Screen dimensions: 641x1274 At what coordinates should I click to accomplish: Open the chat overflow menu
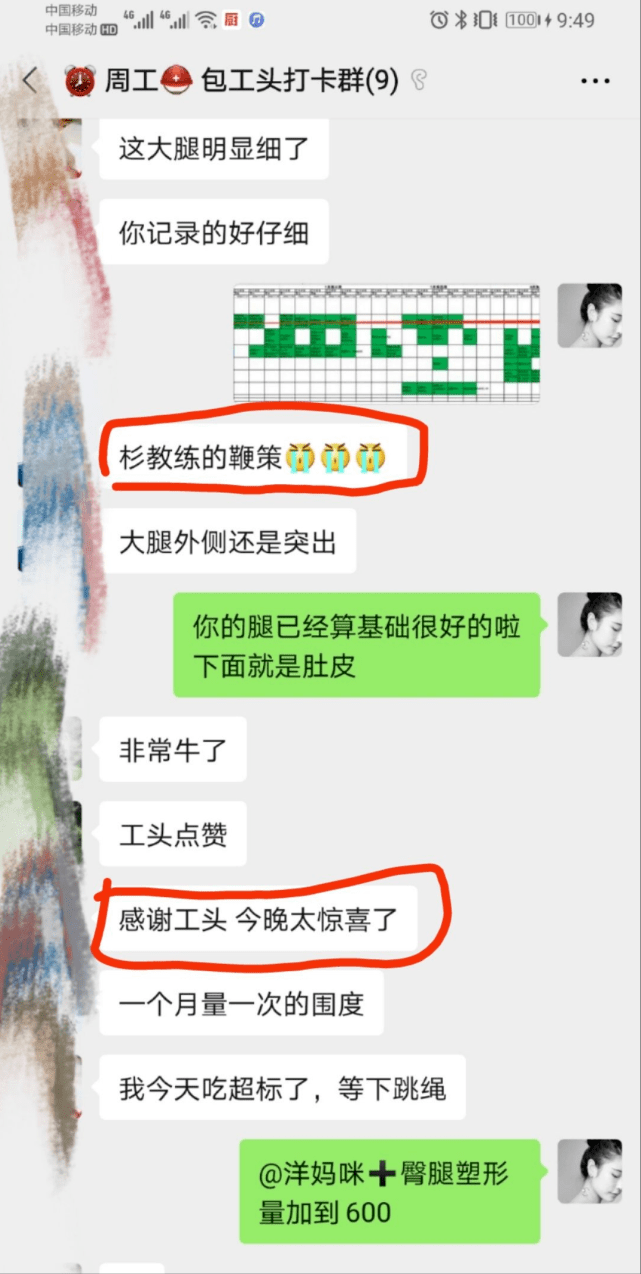(594, 81)
